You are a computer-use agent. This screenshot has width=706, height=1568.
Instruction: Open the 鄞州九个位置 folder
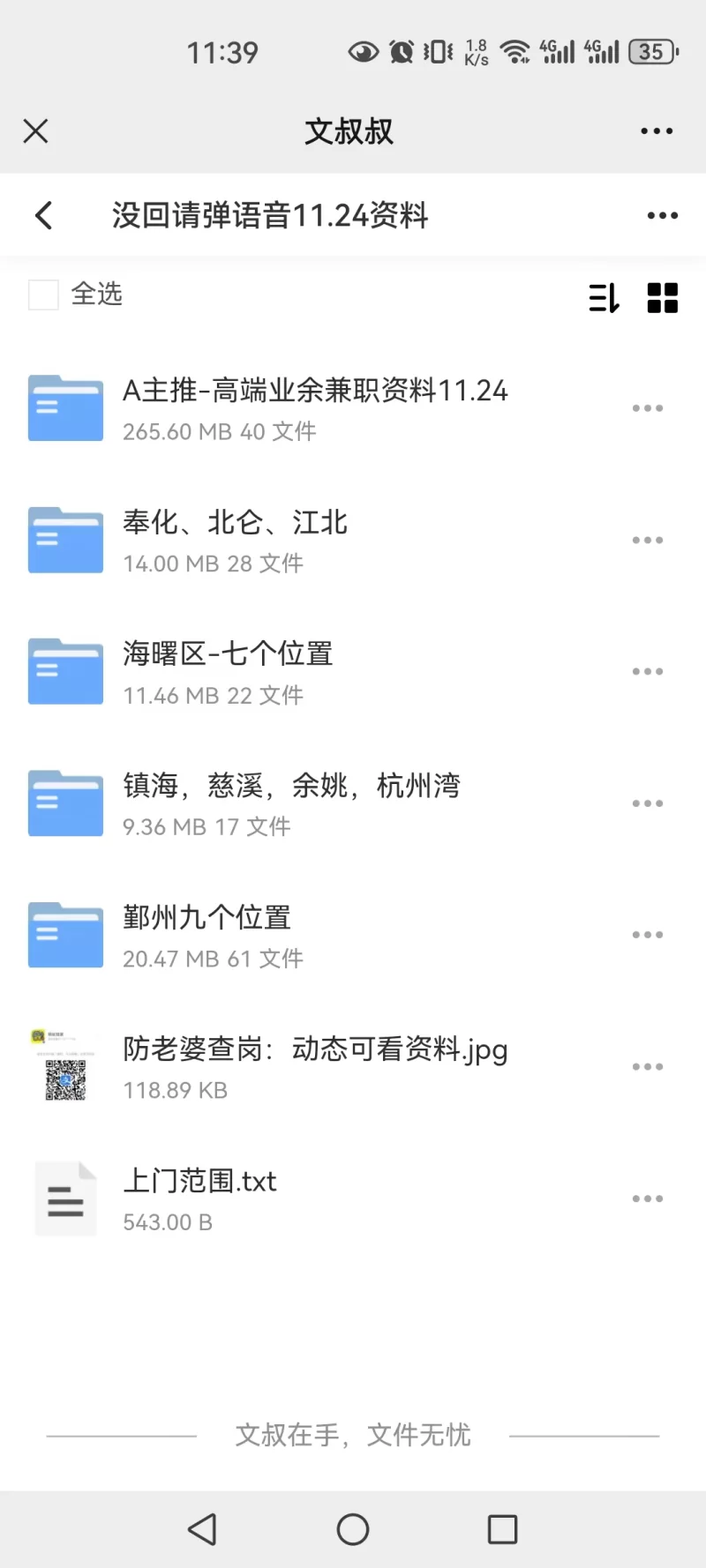[207, 935]
